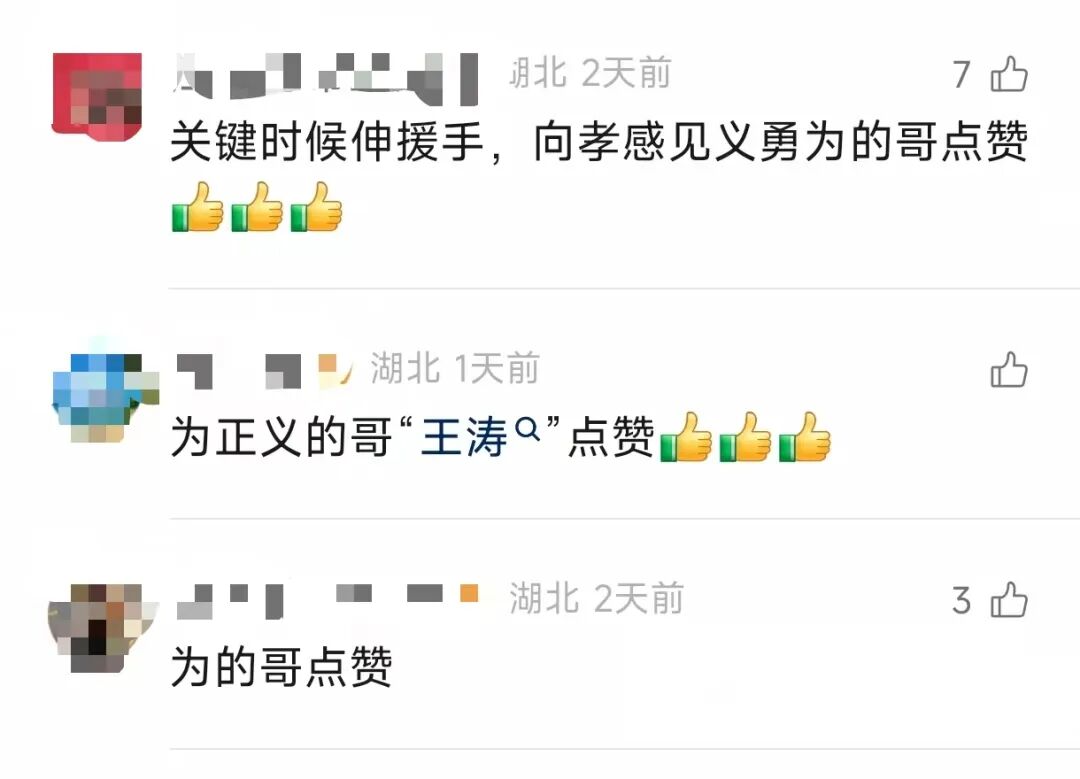The height and width of the screenshot is (779, 1080).
Task: Open avatar of 为的哥点赞 commenter
Action: click(x=96, y=626)
